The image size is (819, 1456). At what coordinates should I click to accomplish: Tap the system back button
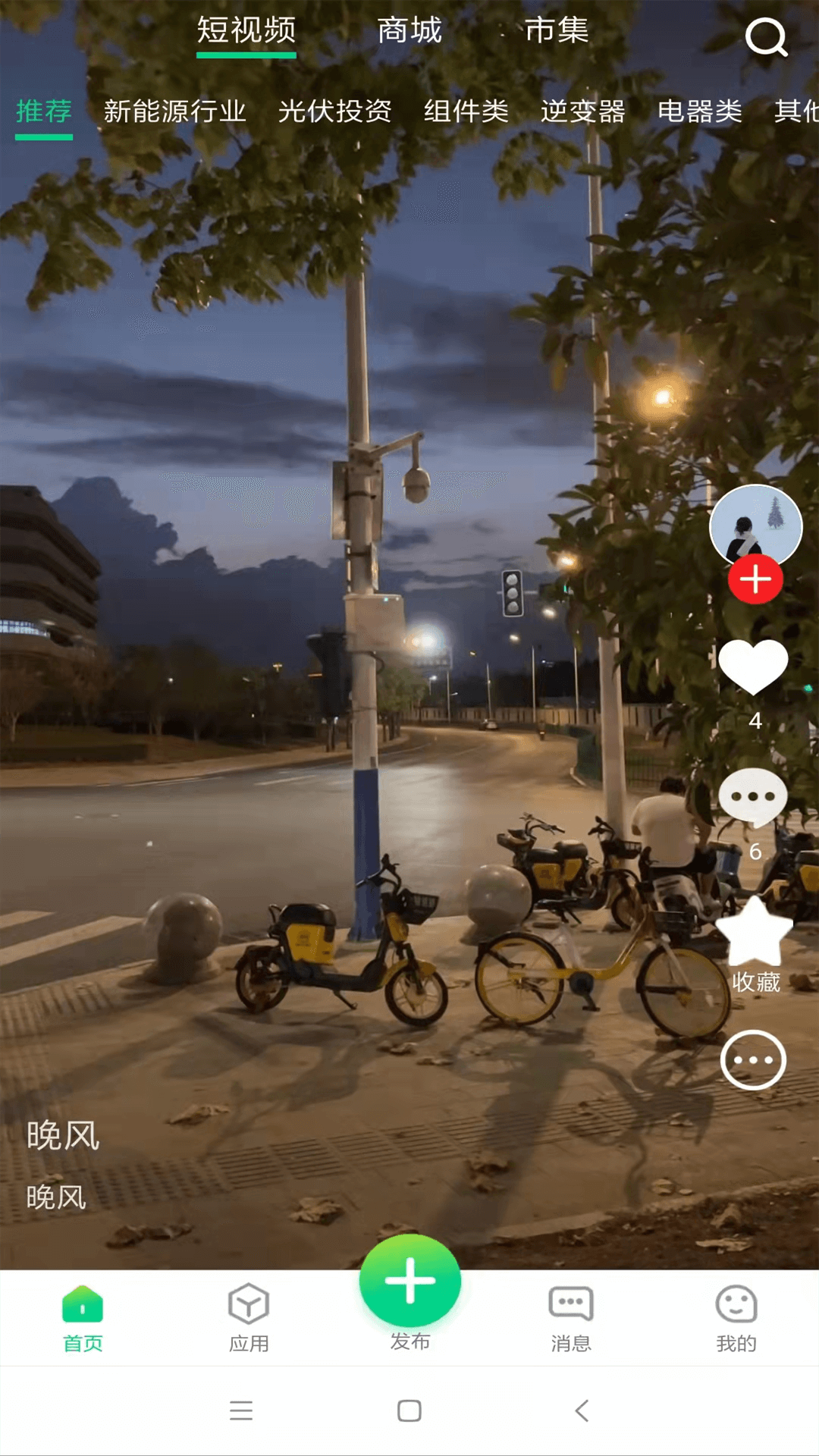[582, 1410]
